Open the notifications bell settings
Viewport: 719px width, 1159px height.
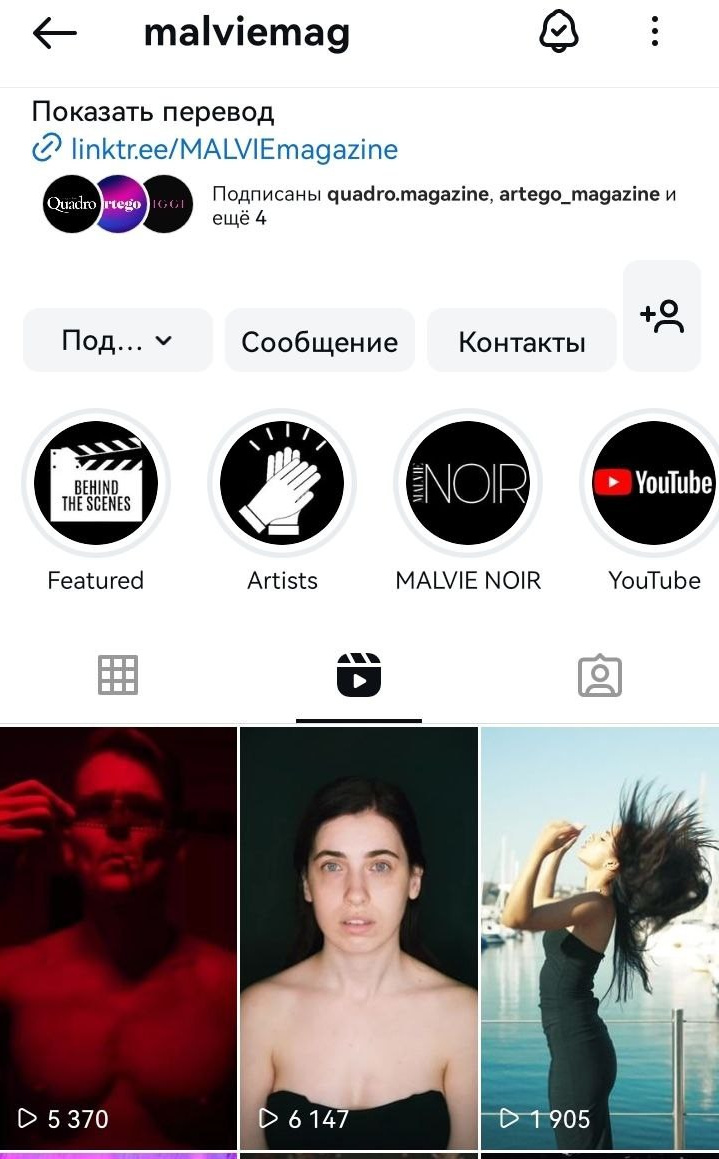coord(559,33)
